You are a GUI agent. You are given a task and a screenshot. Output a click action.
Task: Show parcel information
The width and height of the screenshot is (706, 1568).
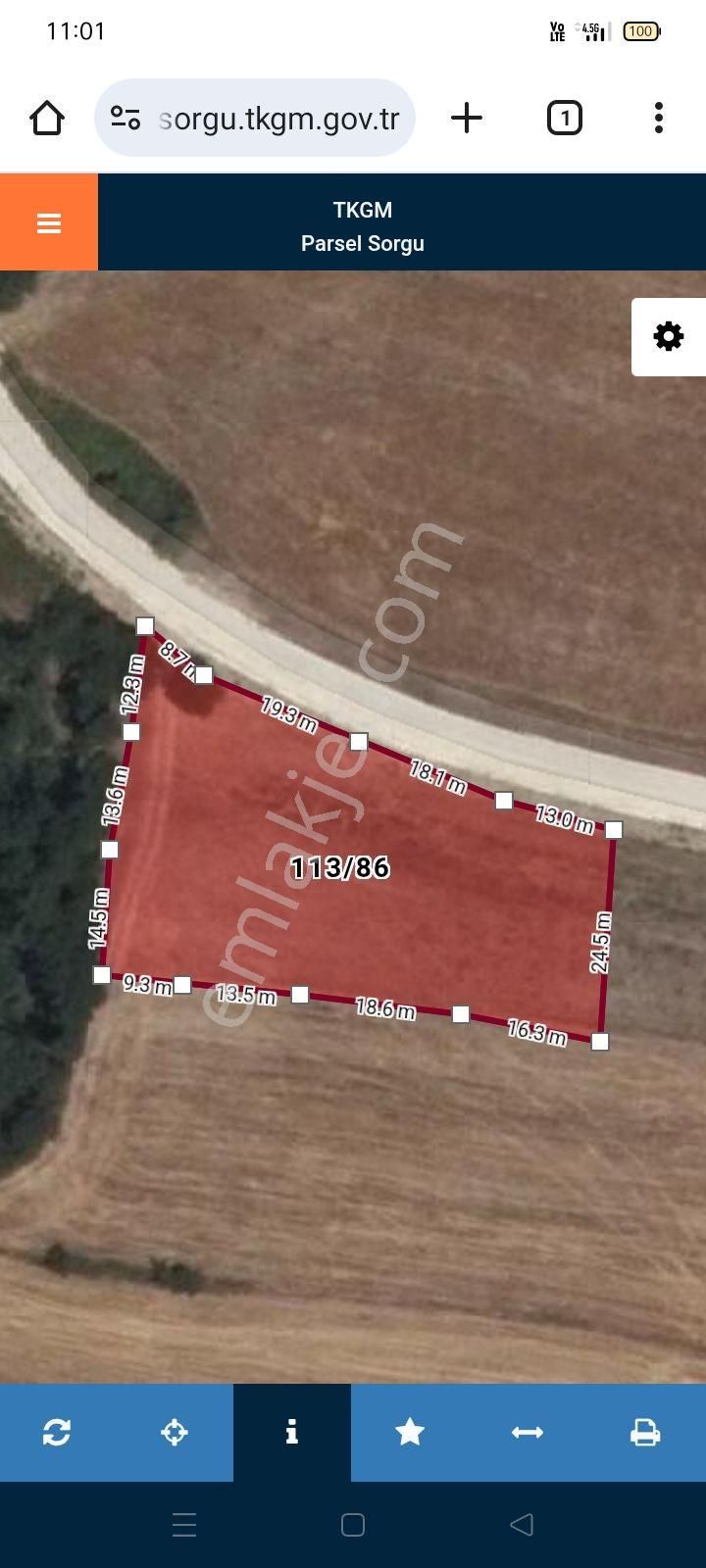point(291,1433)
